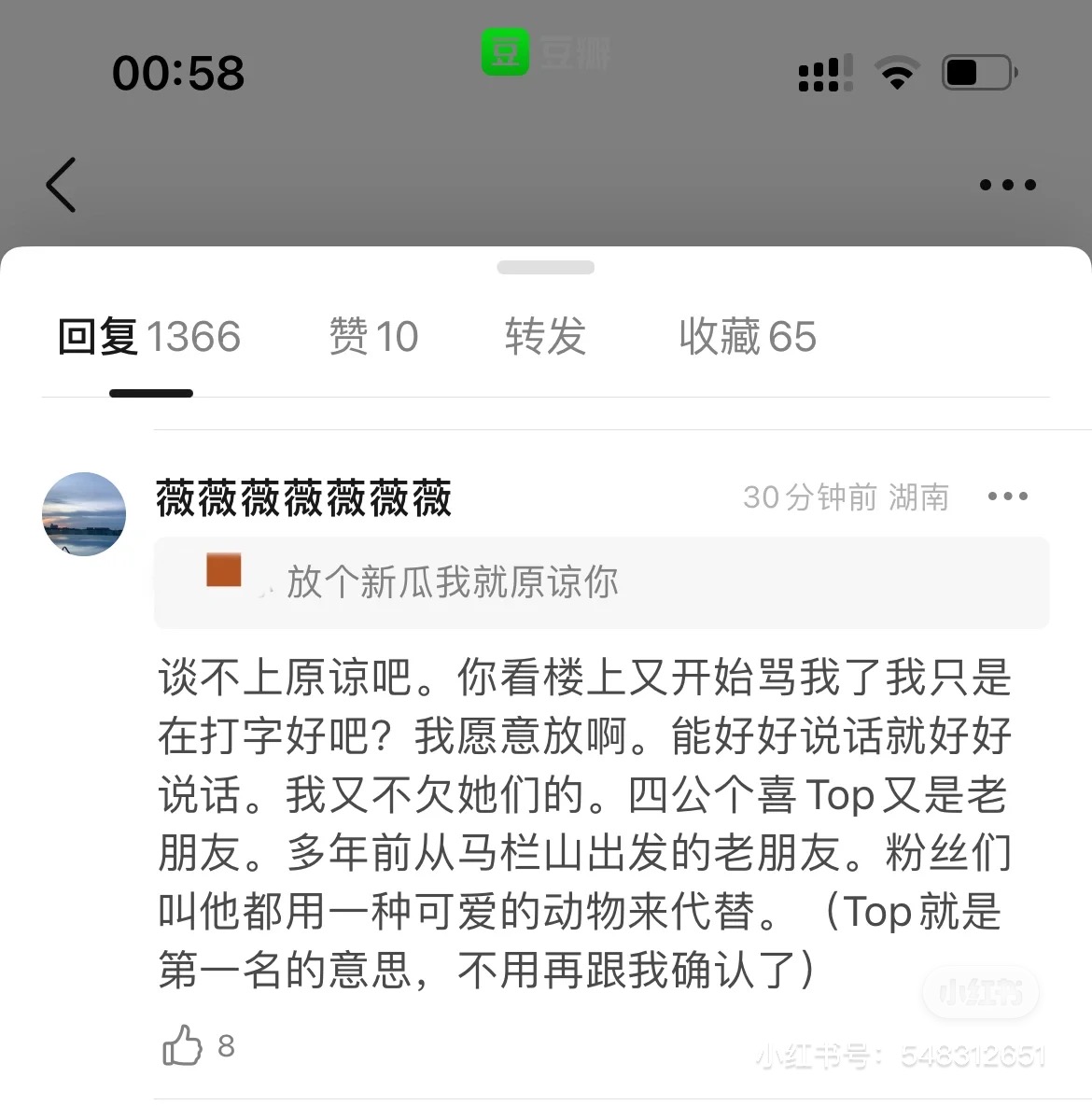
Task: Switch to the 赞 10 tab
Action: 373,337
